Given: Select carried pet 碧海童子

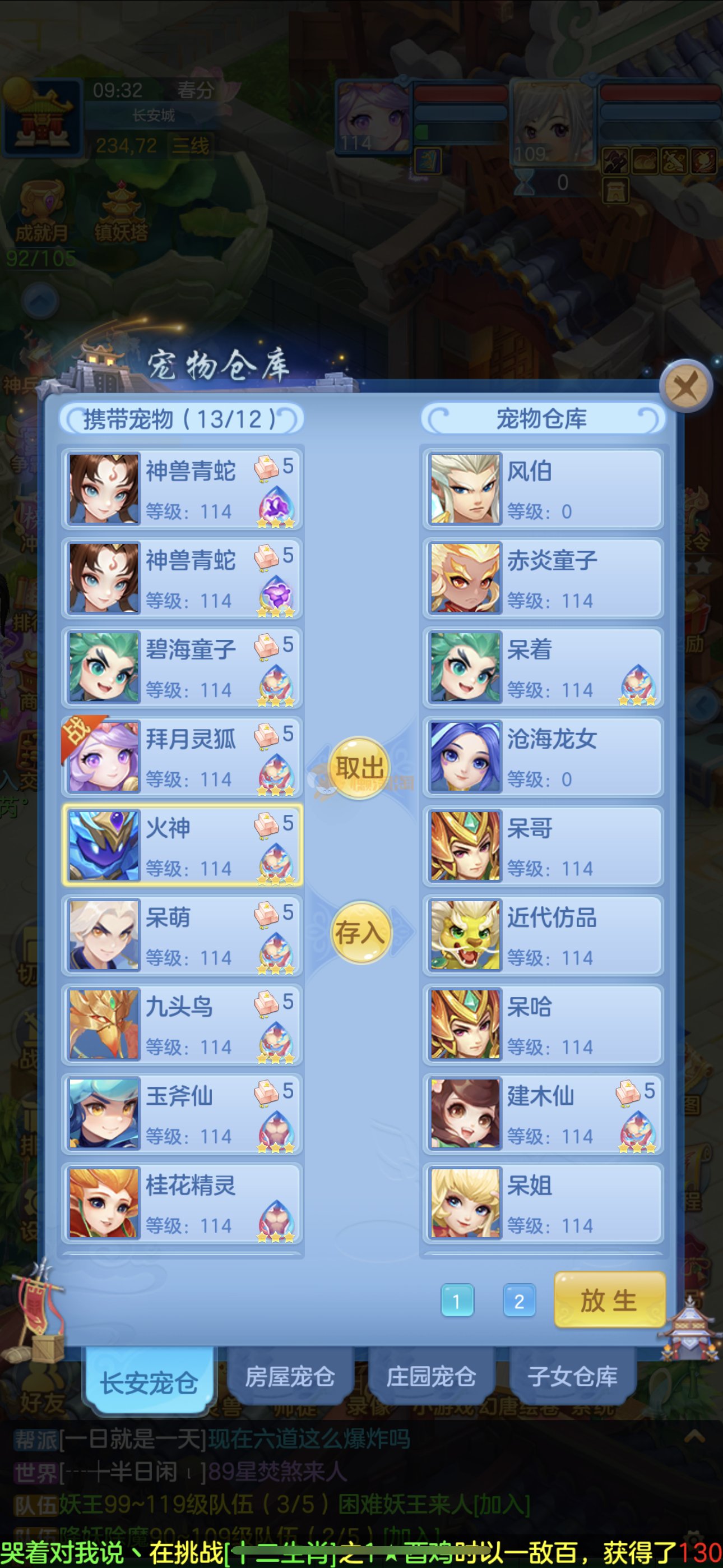Looking at the screenshot, I should point(182,667).
